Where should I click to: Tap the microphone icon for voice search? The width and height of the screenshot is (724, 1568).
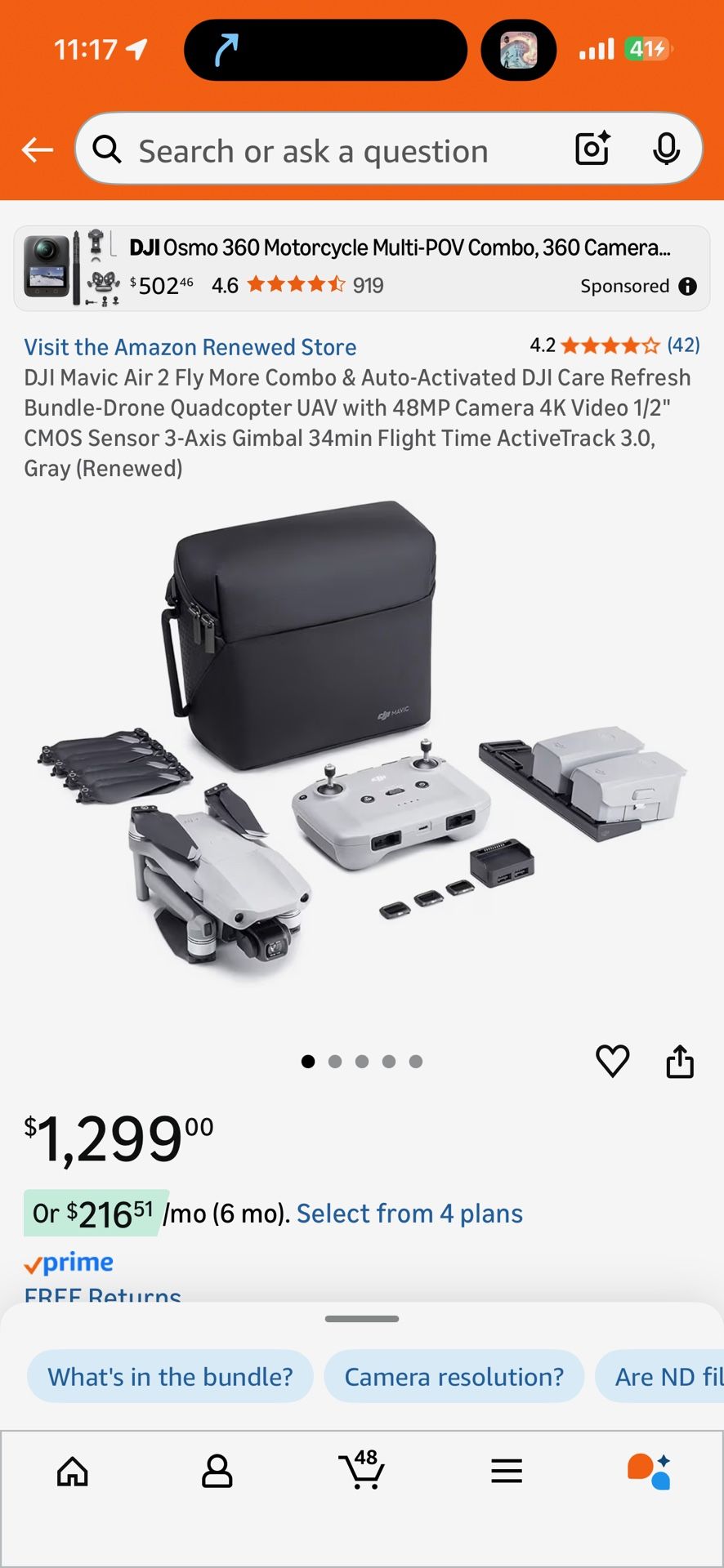(x=668, y=149)
